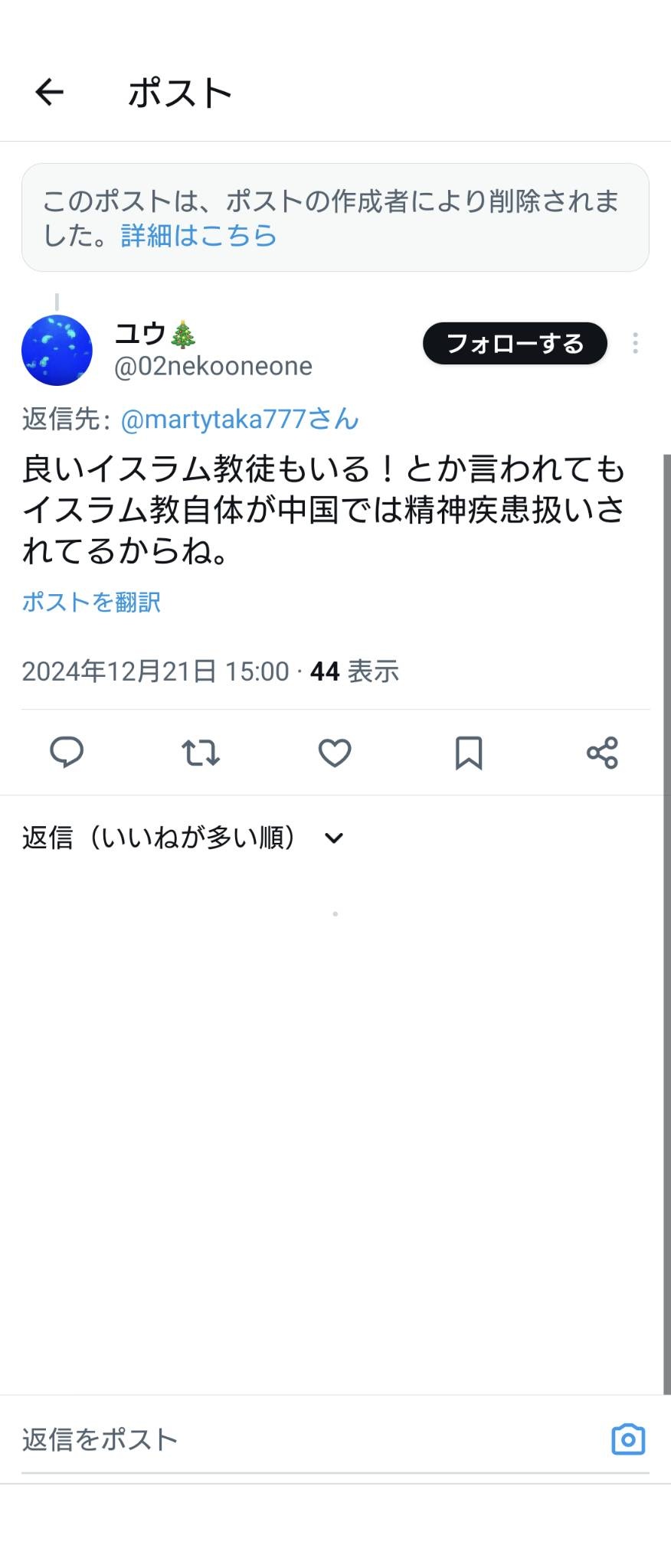Image resolution: width=671 pixels, height=1568 pixels.
Task: Open ユウ's profile picture
Action: tap(57, 350)
